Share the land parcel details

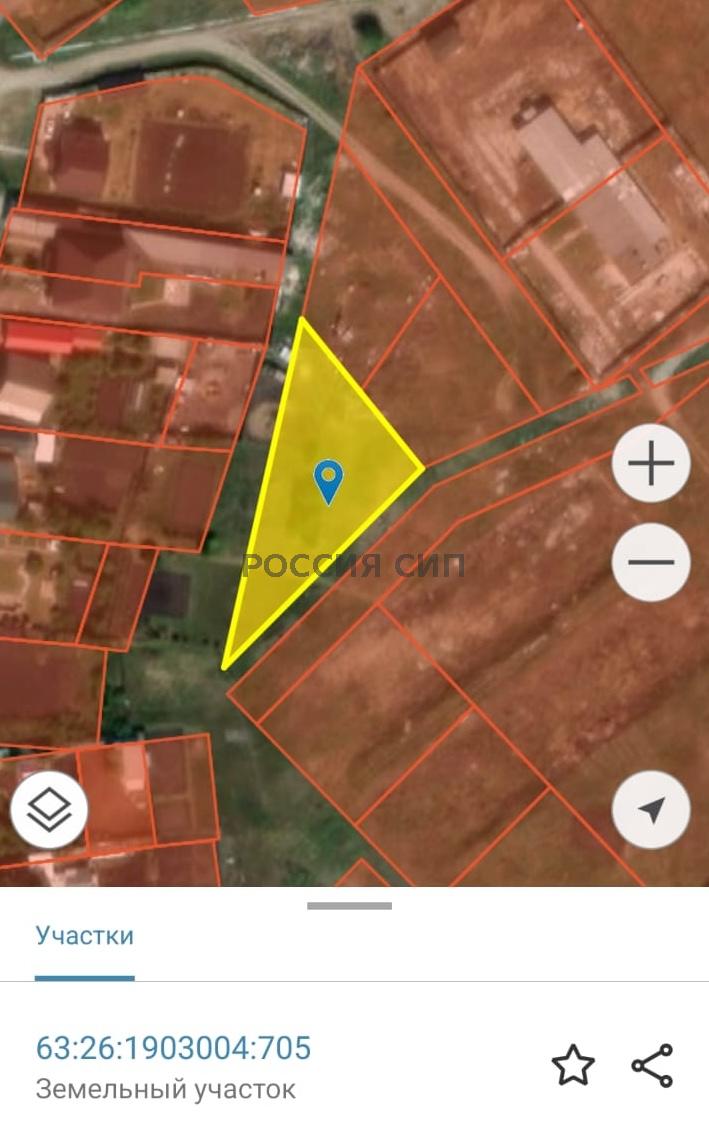click(652, 1066)
